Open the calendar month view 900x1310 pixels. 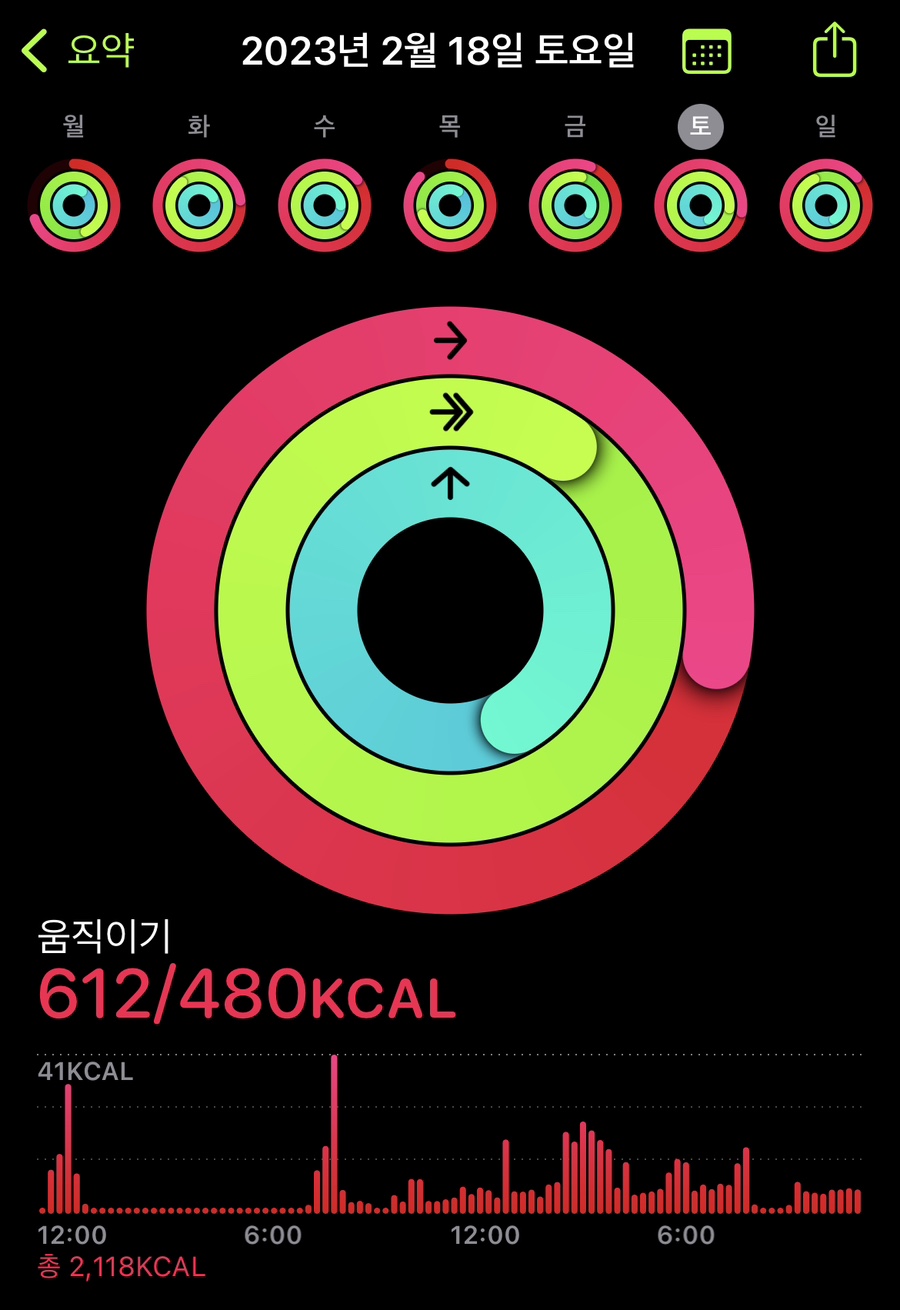[x=706, y=50]
